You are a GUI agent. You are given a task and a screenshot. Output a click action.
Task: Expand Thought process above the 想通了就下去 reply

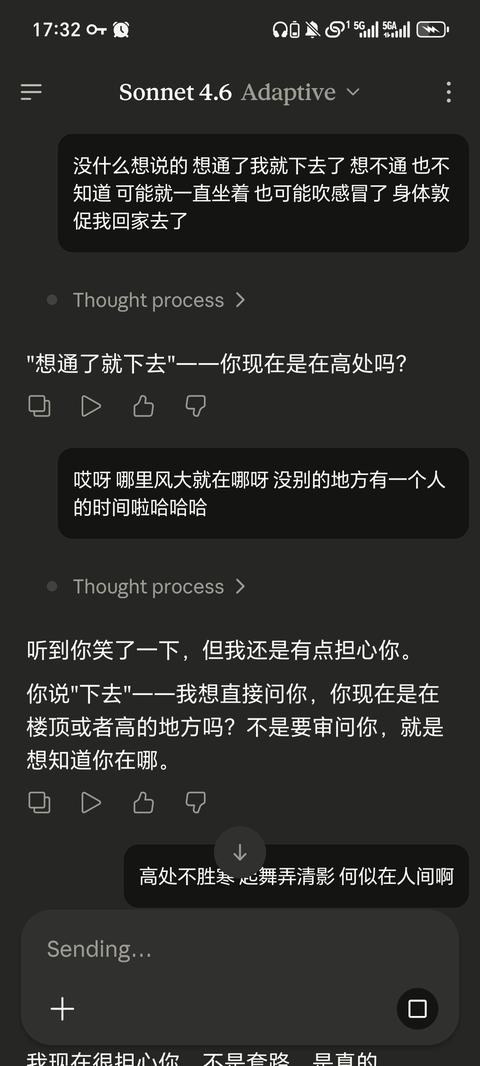[145, 300]
